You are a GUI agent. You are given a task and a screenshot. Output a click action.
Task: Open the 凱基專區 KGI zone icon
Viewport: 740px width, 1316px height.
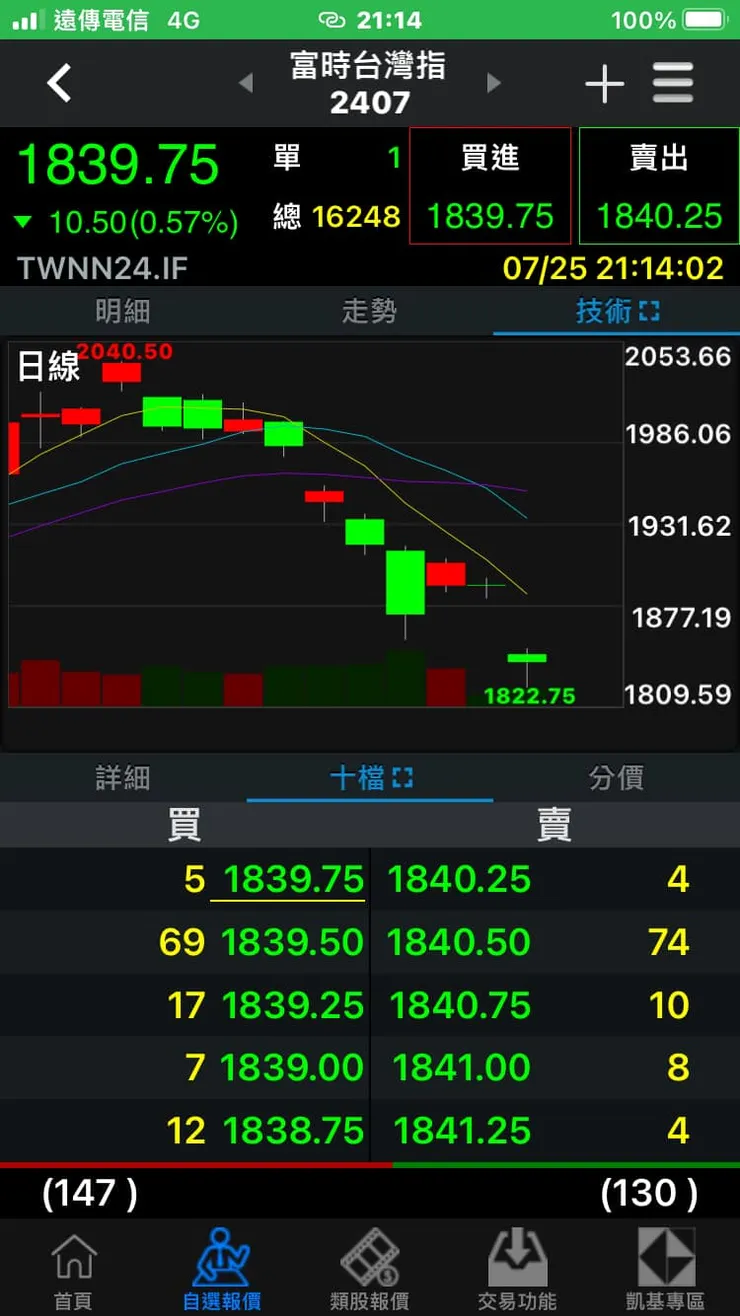pos(666,1267)
